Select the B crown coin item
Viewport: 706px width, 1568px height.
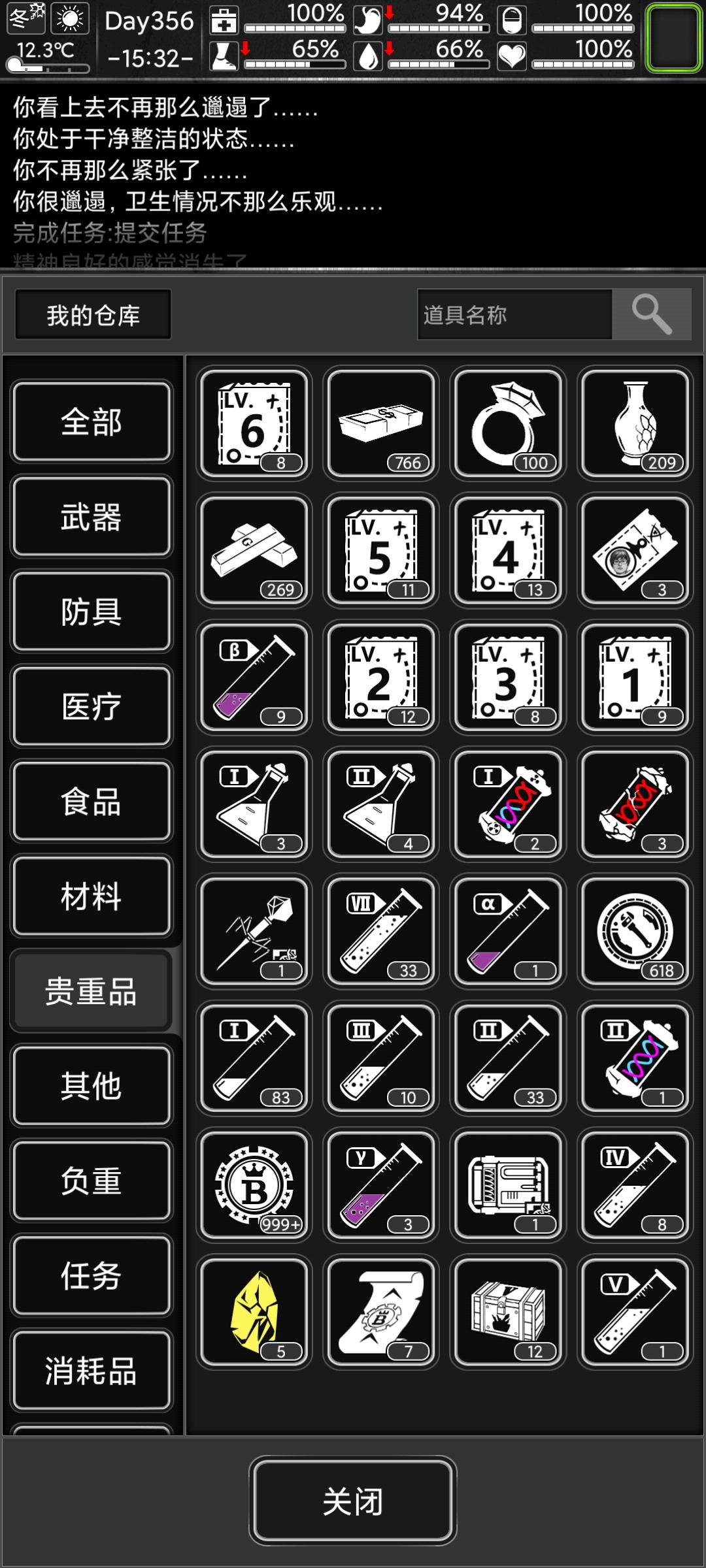[x=253, y=1184]
